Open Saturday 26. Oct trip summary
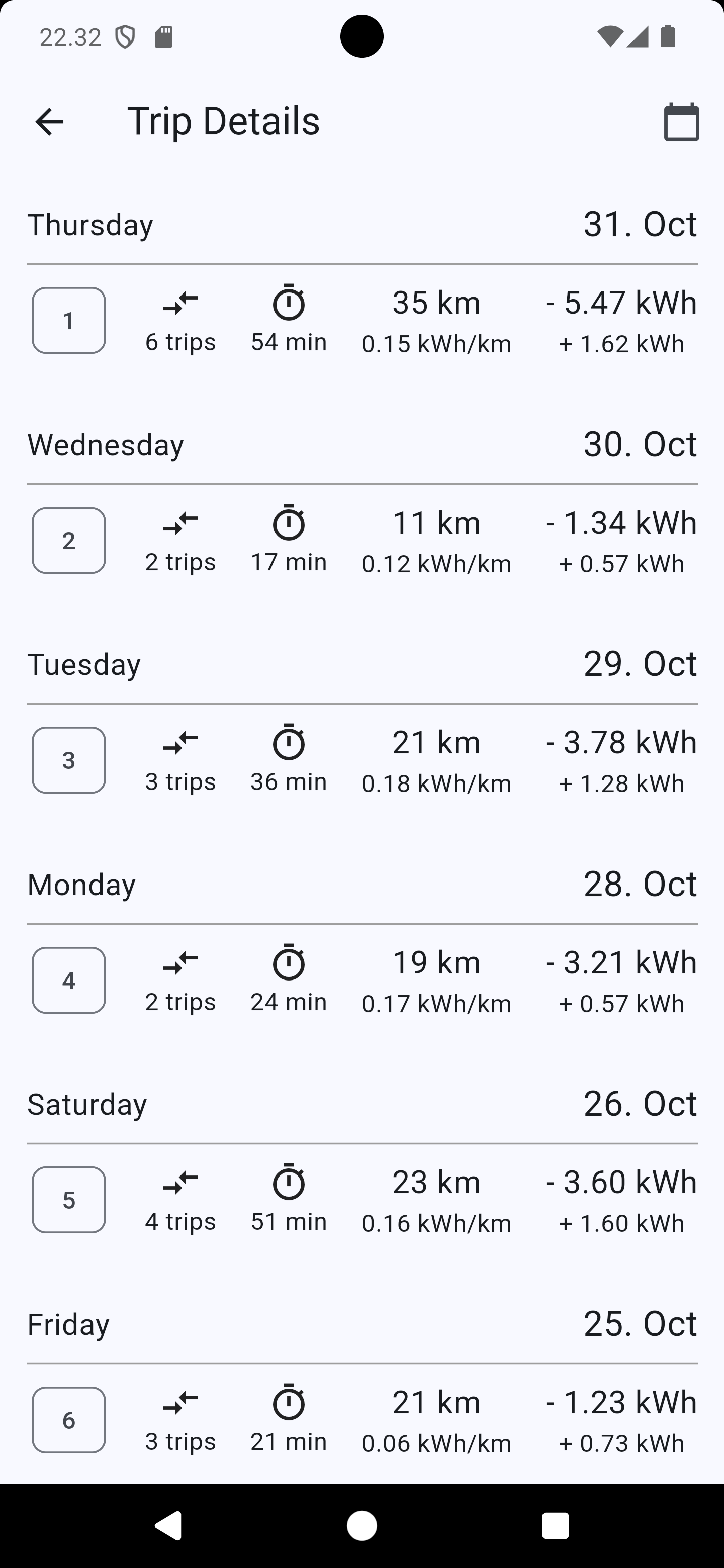Image resolution: width=724 pixels, height=1568 pixels. pyautogui.click(x=363, y=1200)
